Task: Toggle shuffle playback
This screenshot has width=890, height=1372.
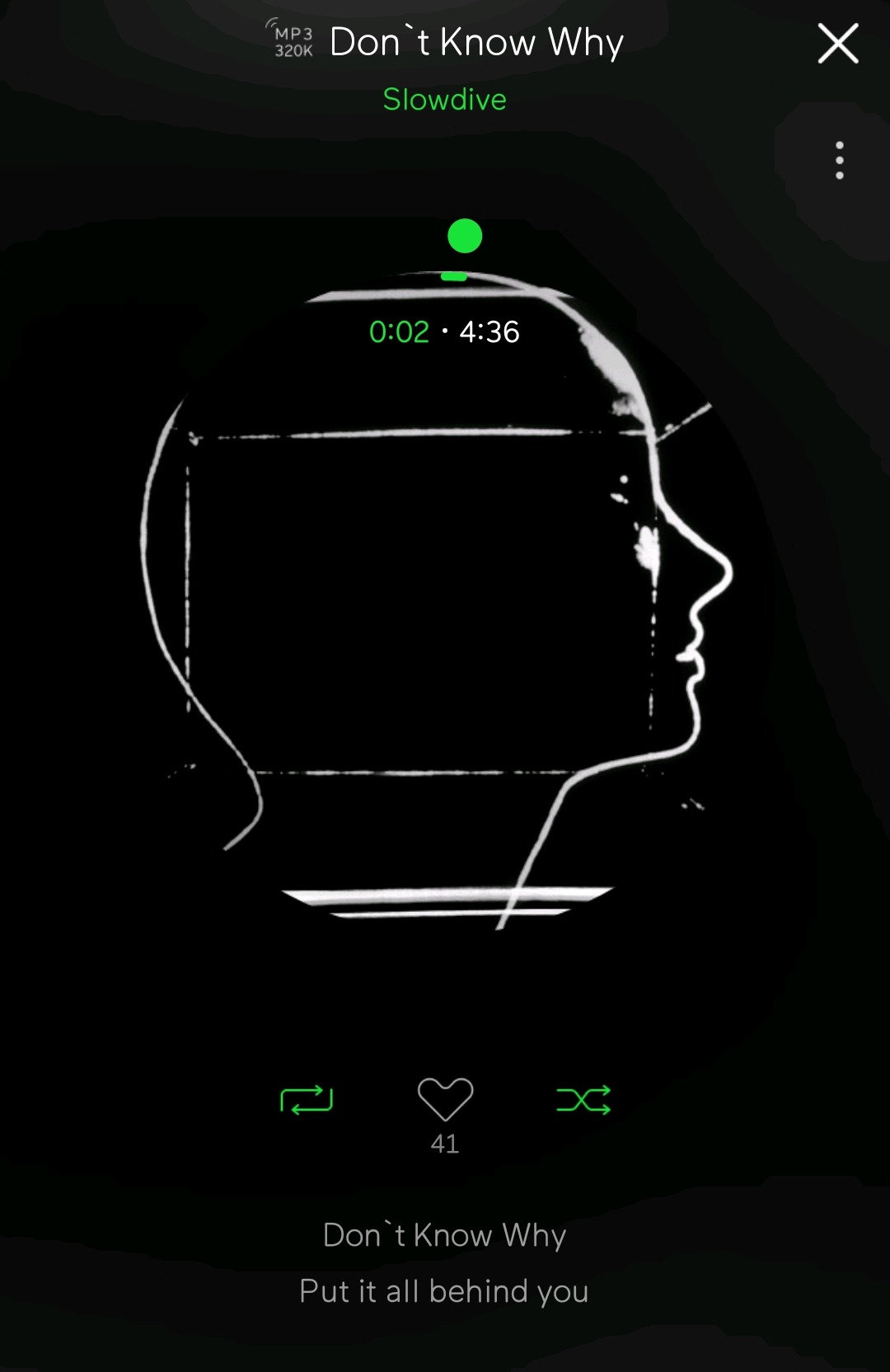Action: [x=583, y=1100]
